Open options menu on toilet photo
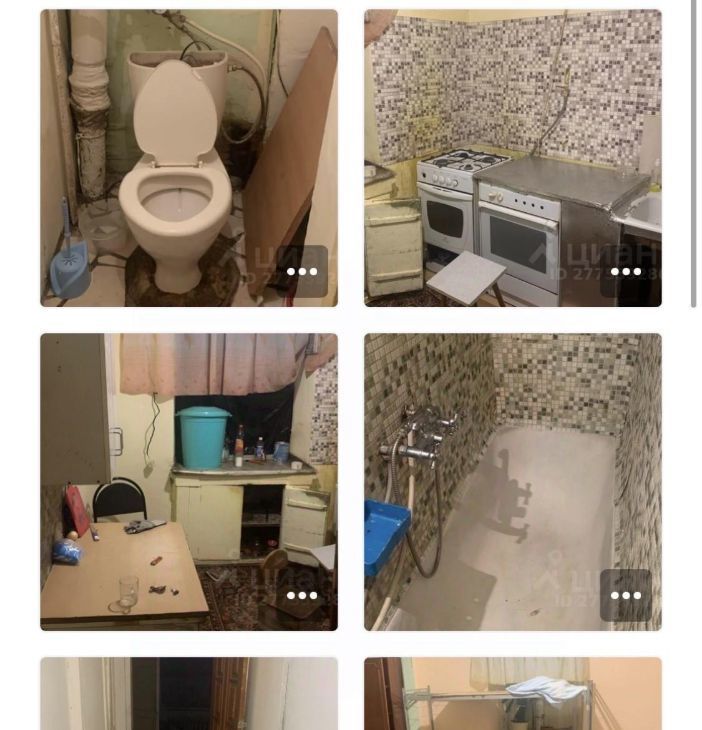The width and height of the screenshot is (702, 730). [x=302, y=271]
